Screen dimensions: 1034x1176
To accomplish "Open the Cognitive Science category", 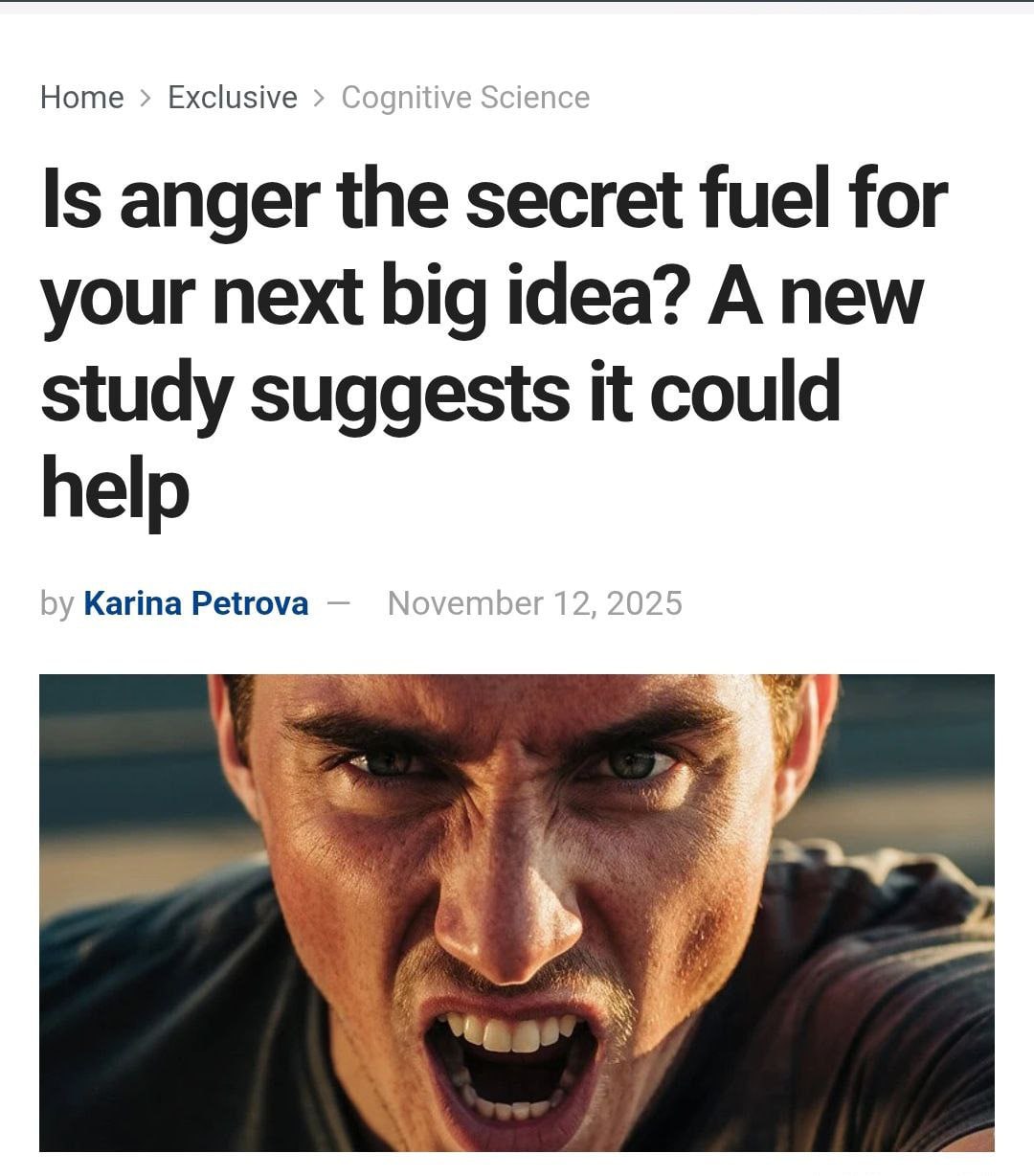I will 465,98.
